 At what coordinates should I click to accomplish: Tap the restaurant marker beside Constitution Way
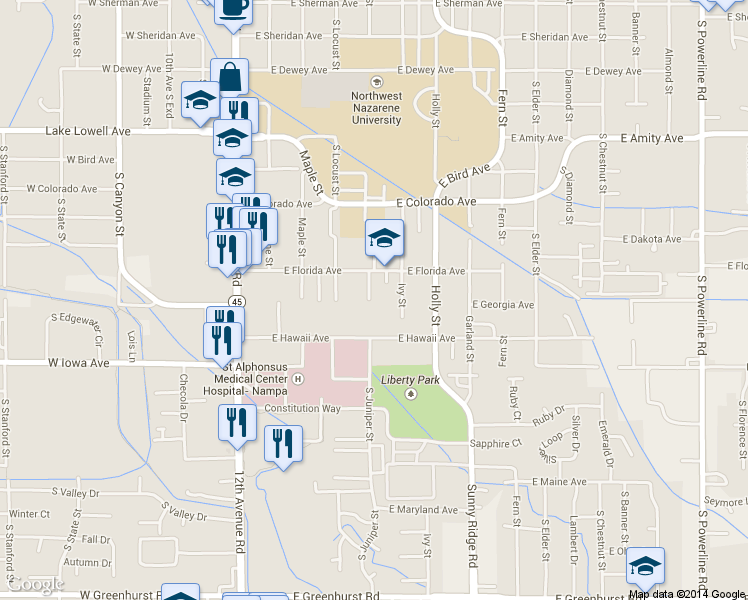237,421
